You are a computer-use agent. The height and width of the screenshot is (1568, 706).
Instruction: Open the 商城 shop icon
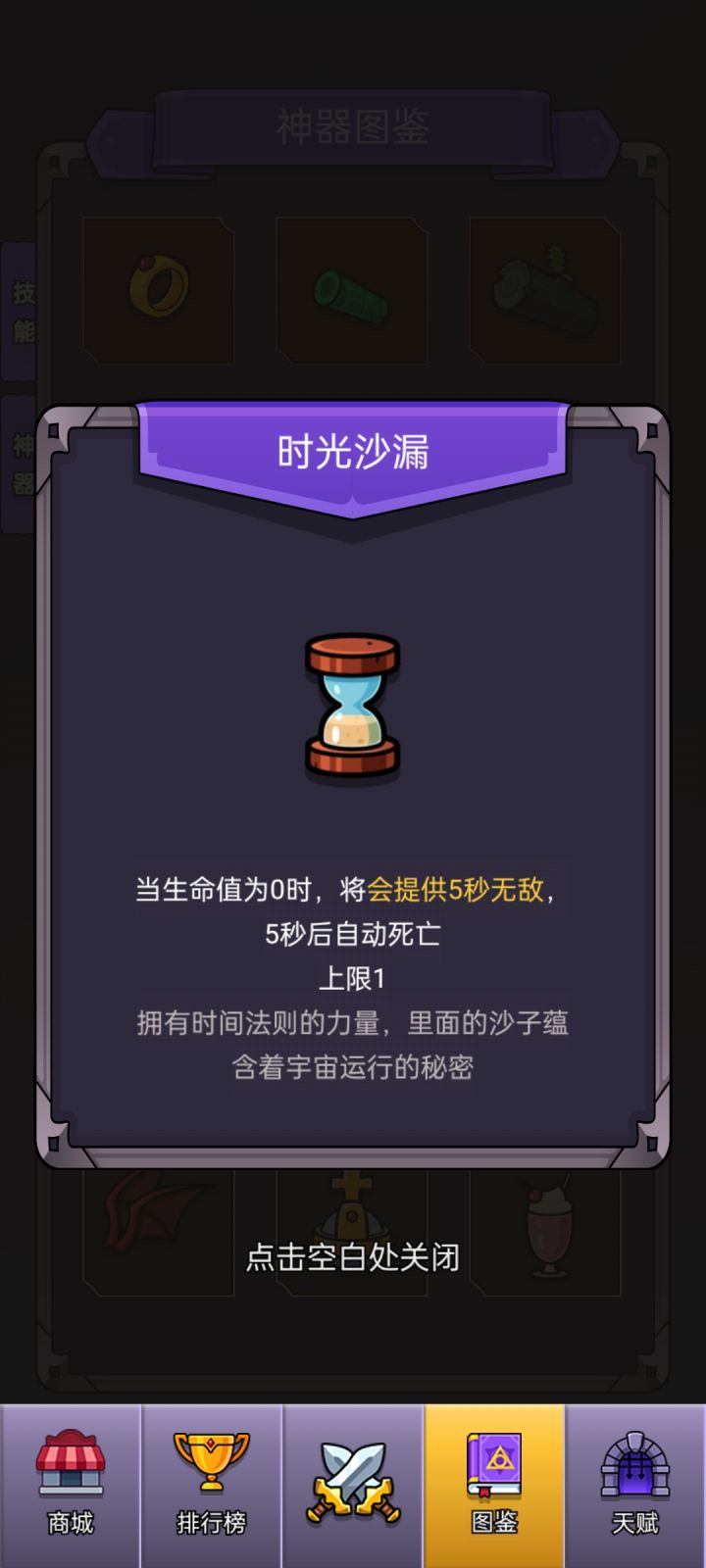coord(67,1480)
